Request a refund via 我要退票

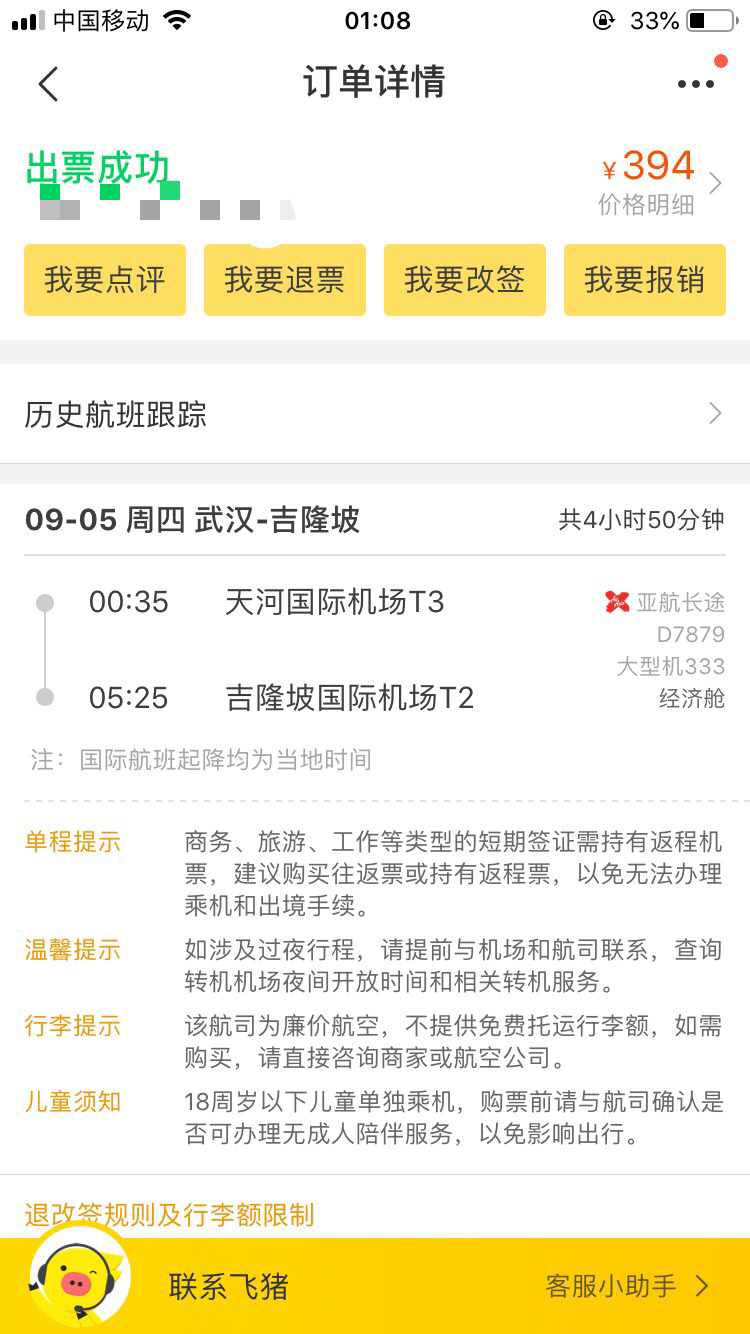point(285,280)
